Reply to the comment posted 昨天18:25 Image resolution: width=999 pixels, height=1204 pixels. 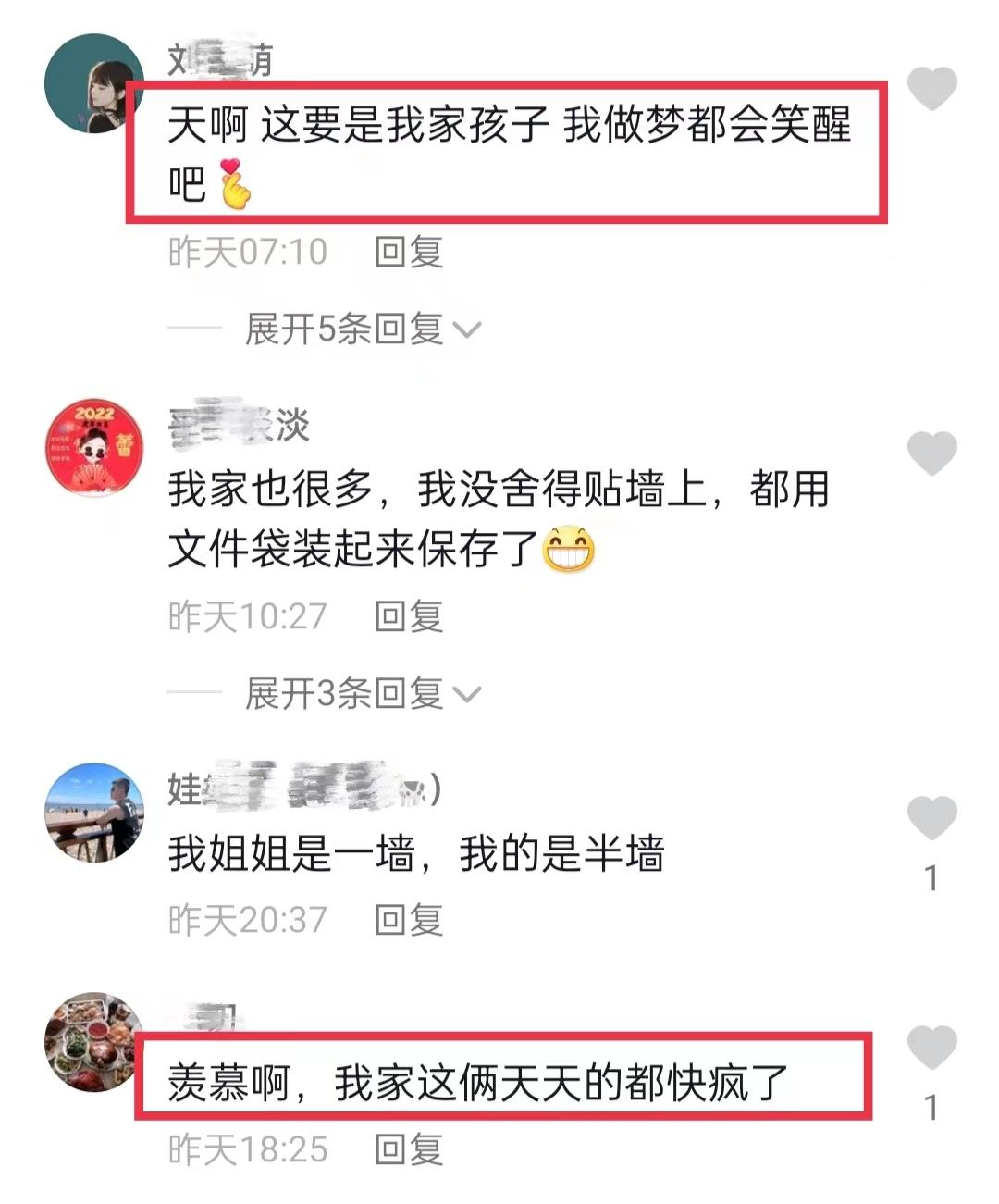tap(409, 1149)
